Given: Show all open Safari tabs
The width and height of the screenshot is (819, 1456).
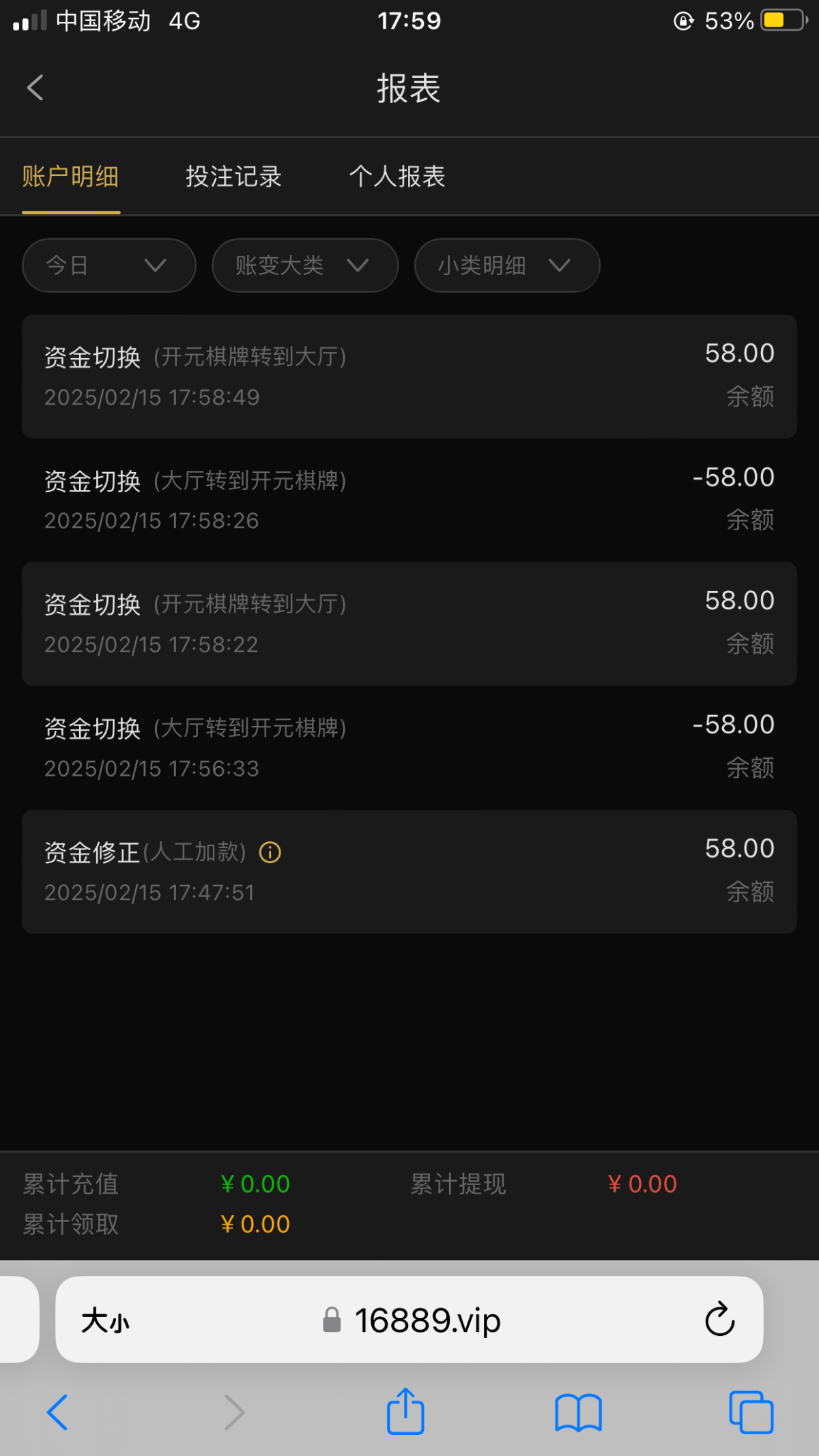Looking at the screenshot, I should pos(751,1412).
